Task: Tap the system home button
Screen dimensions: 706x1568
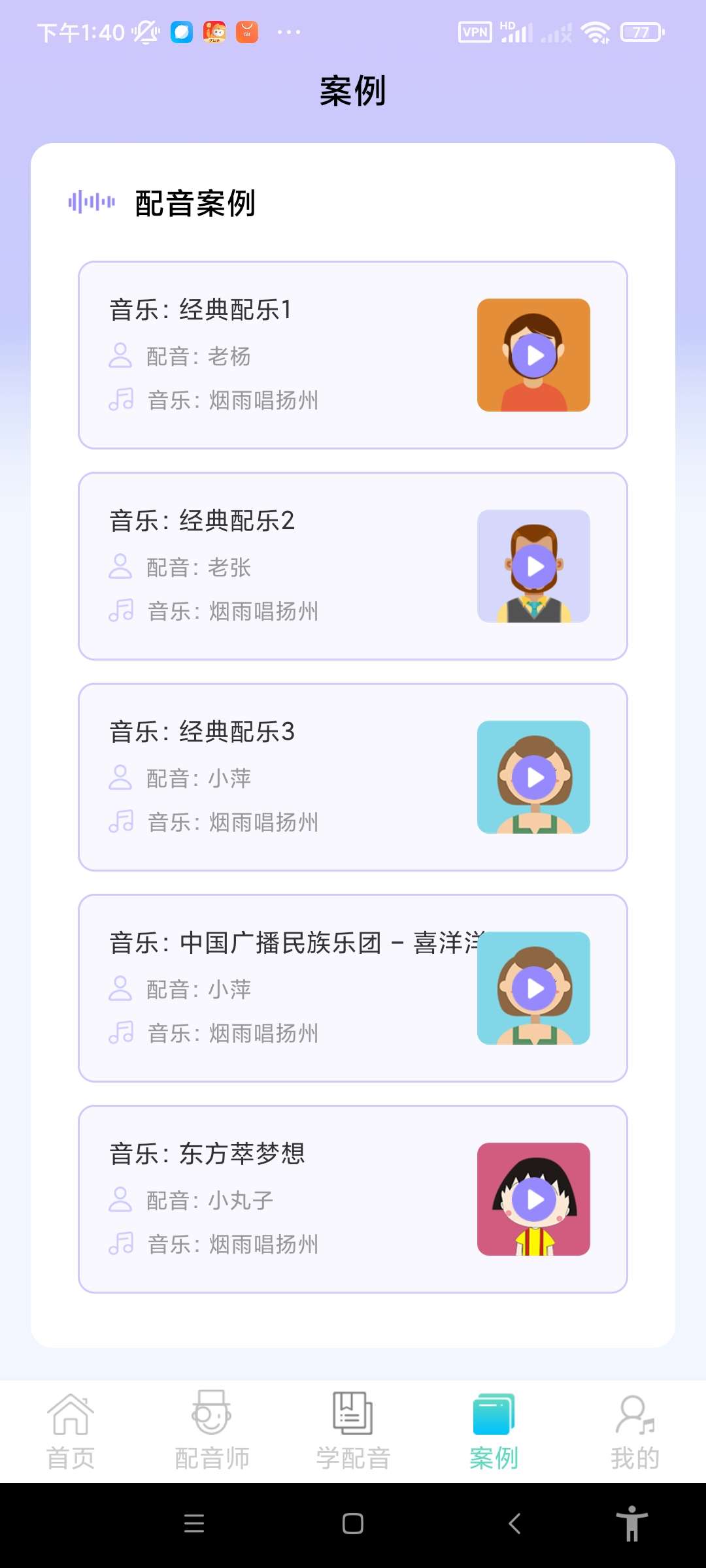Action: tap(353, 1524)
